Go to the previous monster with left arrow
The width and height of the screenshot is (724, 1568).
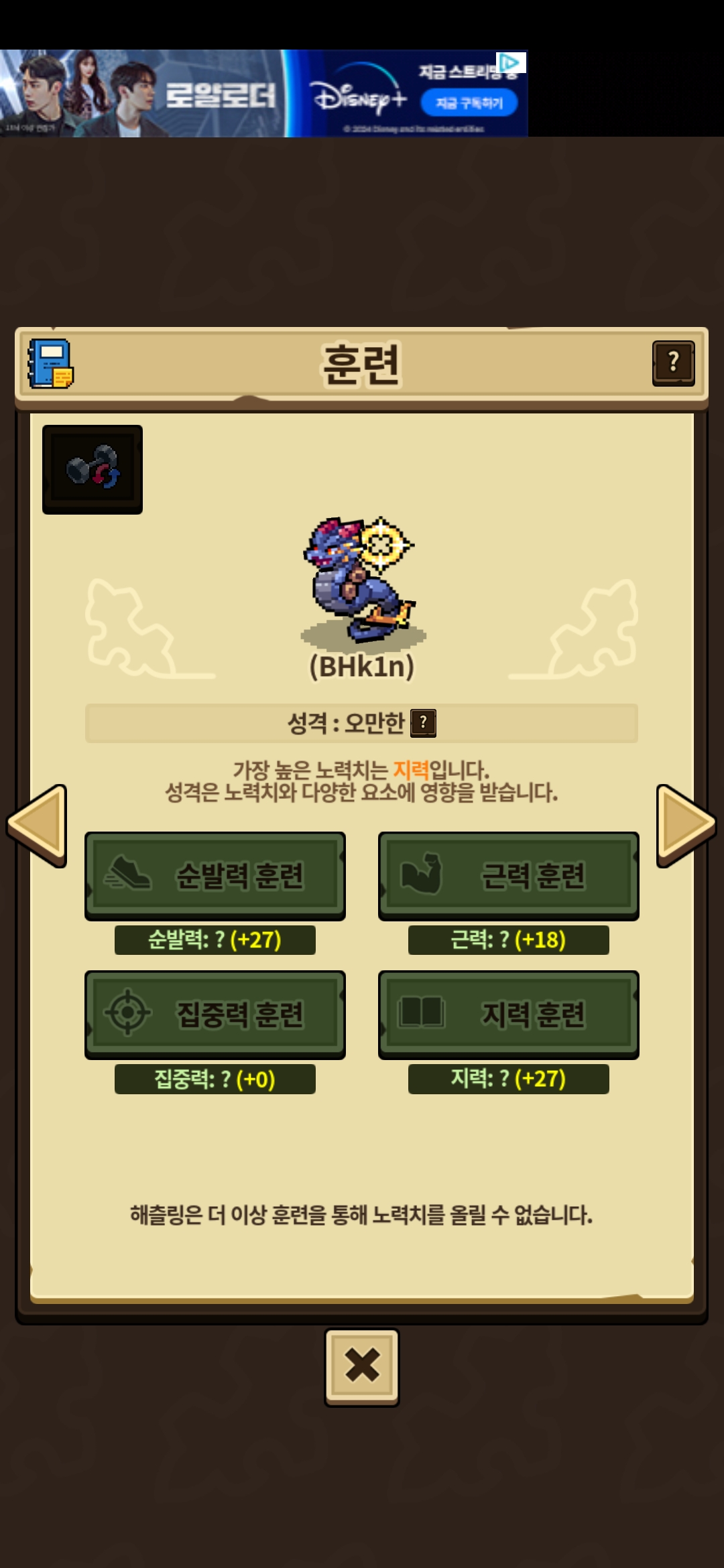(38, 825)
